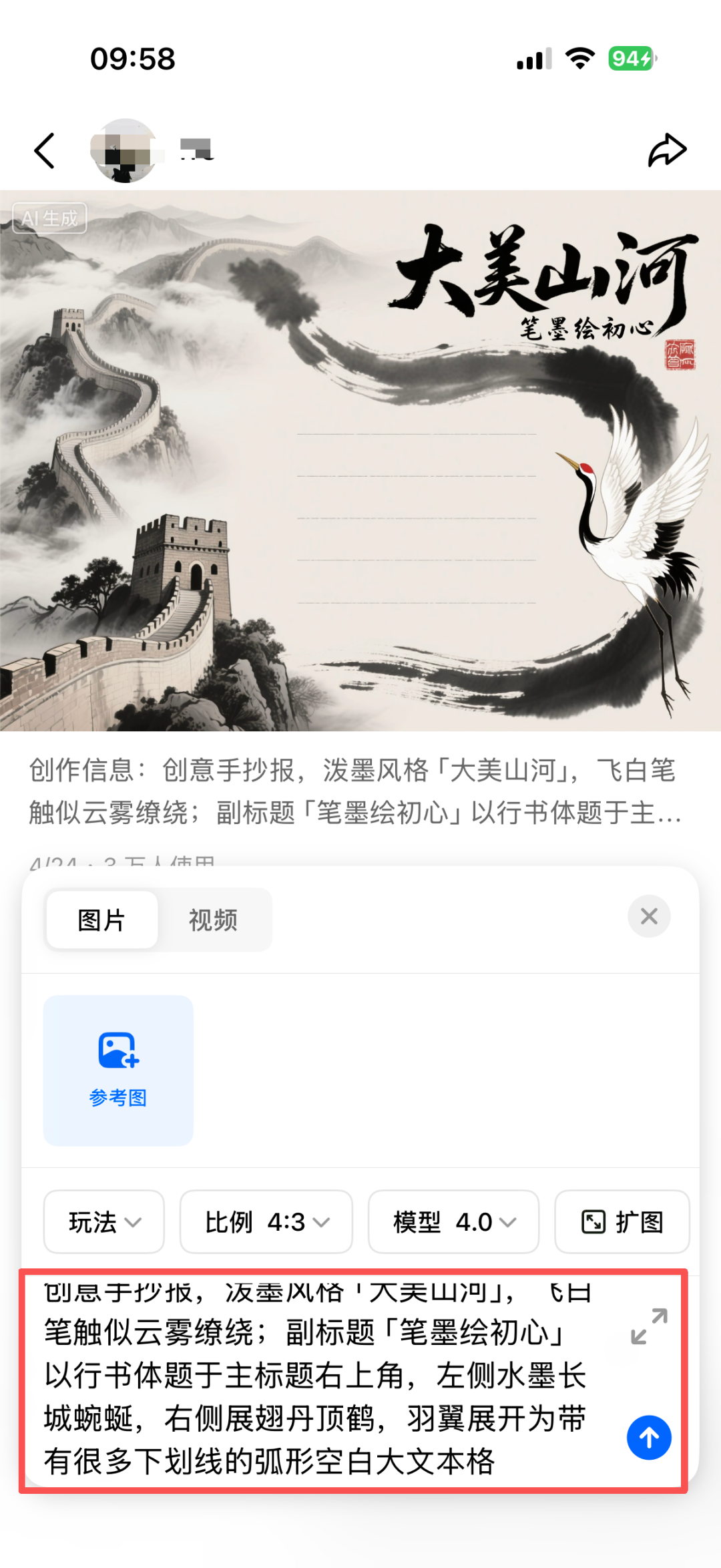
Task: Expand the prompt editor to fullscreen
Action: 649,1326
